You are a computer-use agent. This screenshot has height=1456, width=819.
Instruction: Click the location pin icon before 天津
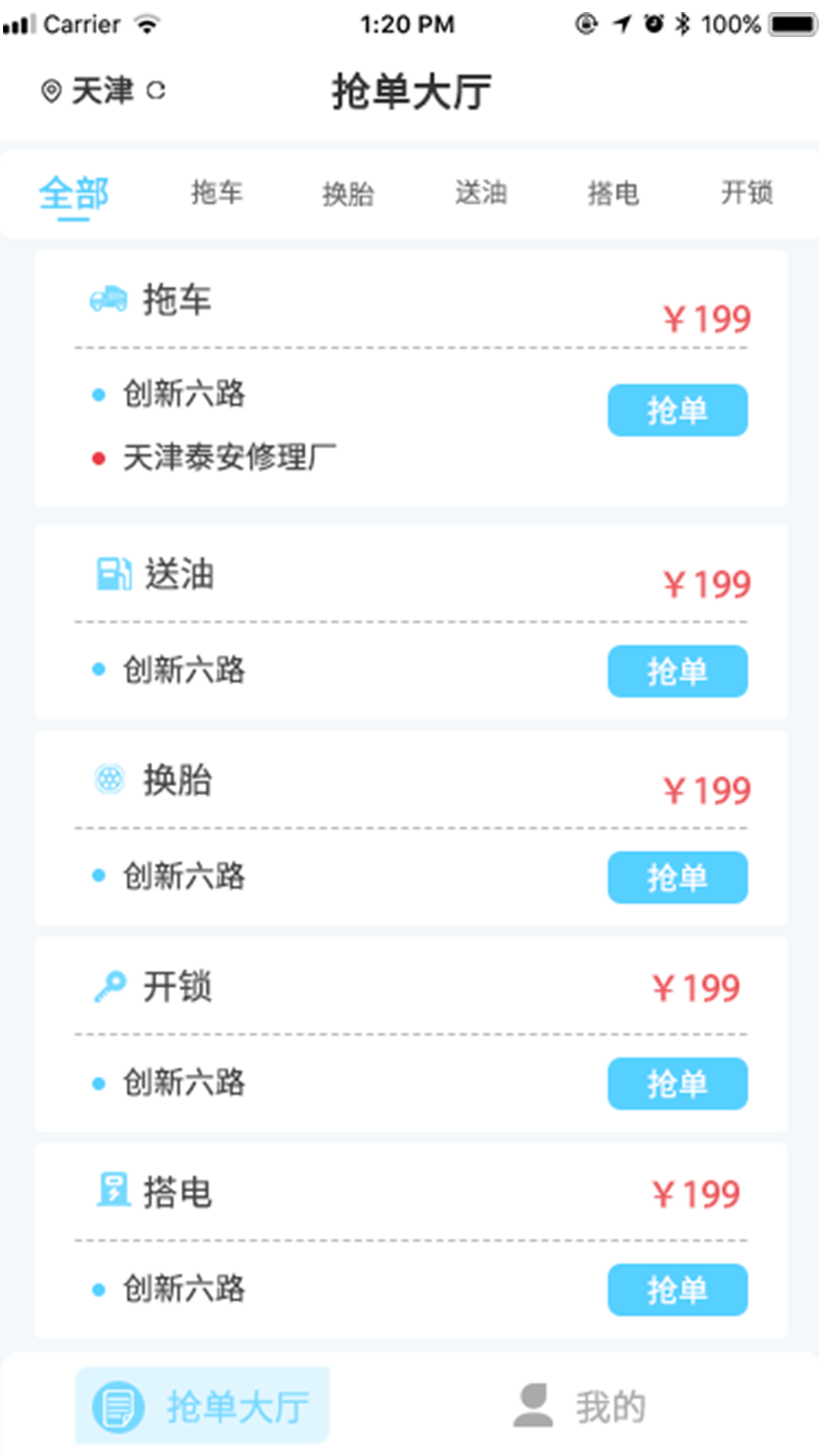pyautogui.click(x=50, y=90)
